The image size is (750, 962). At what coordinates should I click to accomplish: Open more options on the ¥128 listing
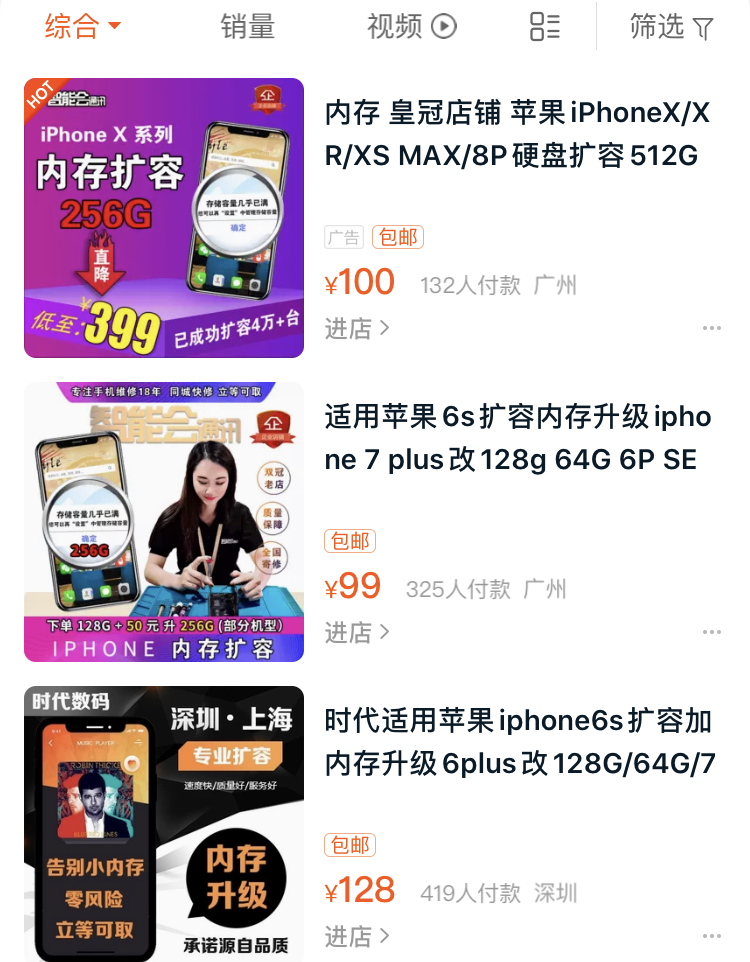(x=712, y=935)
